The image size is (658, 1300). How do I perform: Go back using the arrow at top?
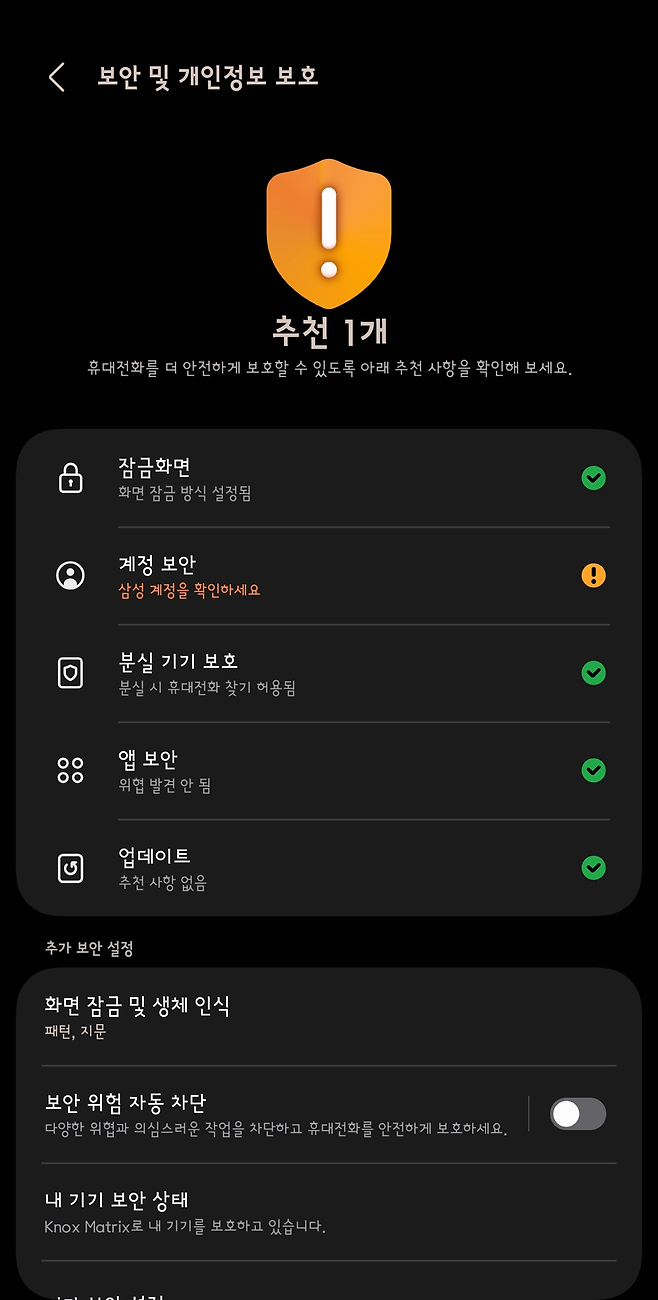[57, 77]
